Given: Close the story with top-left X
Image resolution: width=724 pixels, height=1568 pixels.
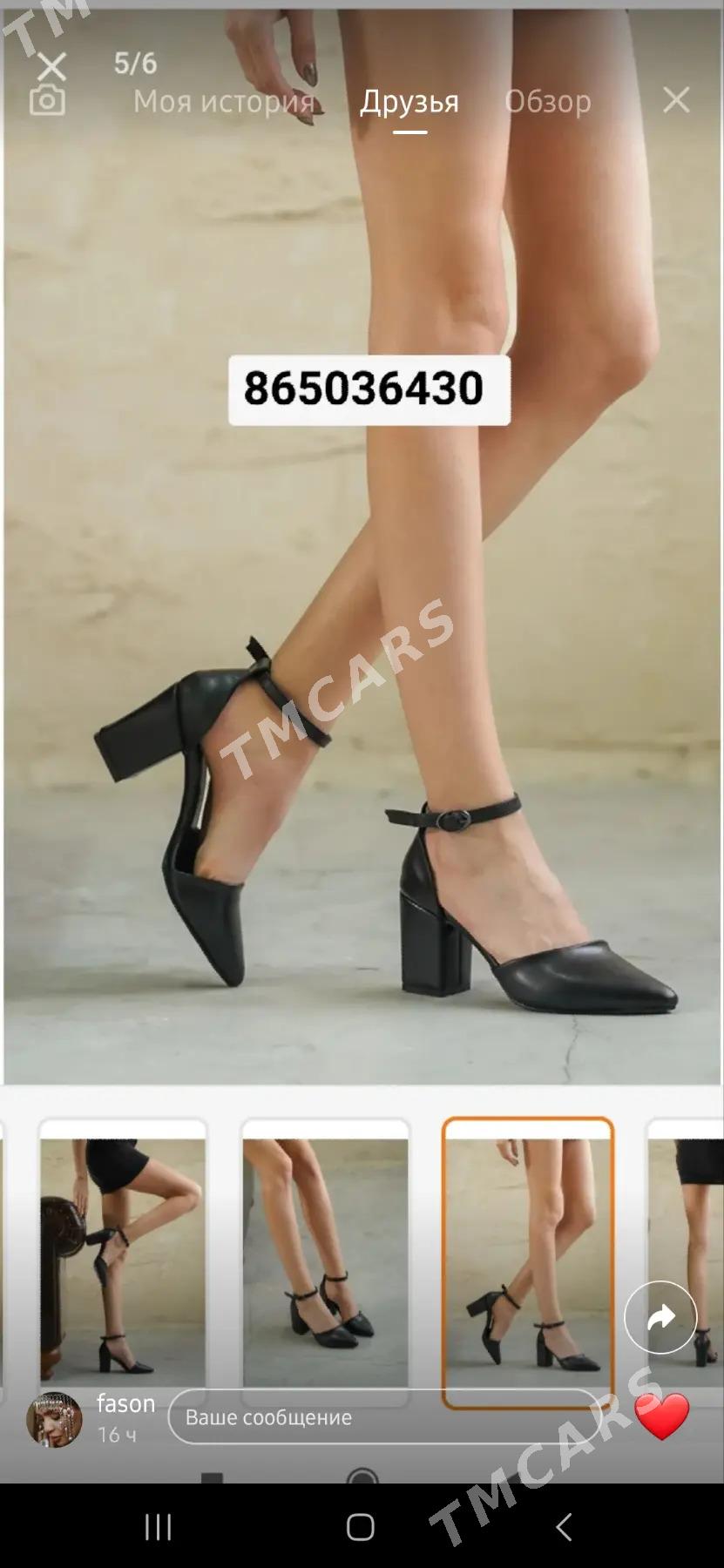Looking at the screenshot, I should click(x=52, y=65).
